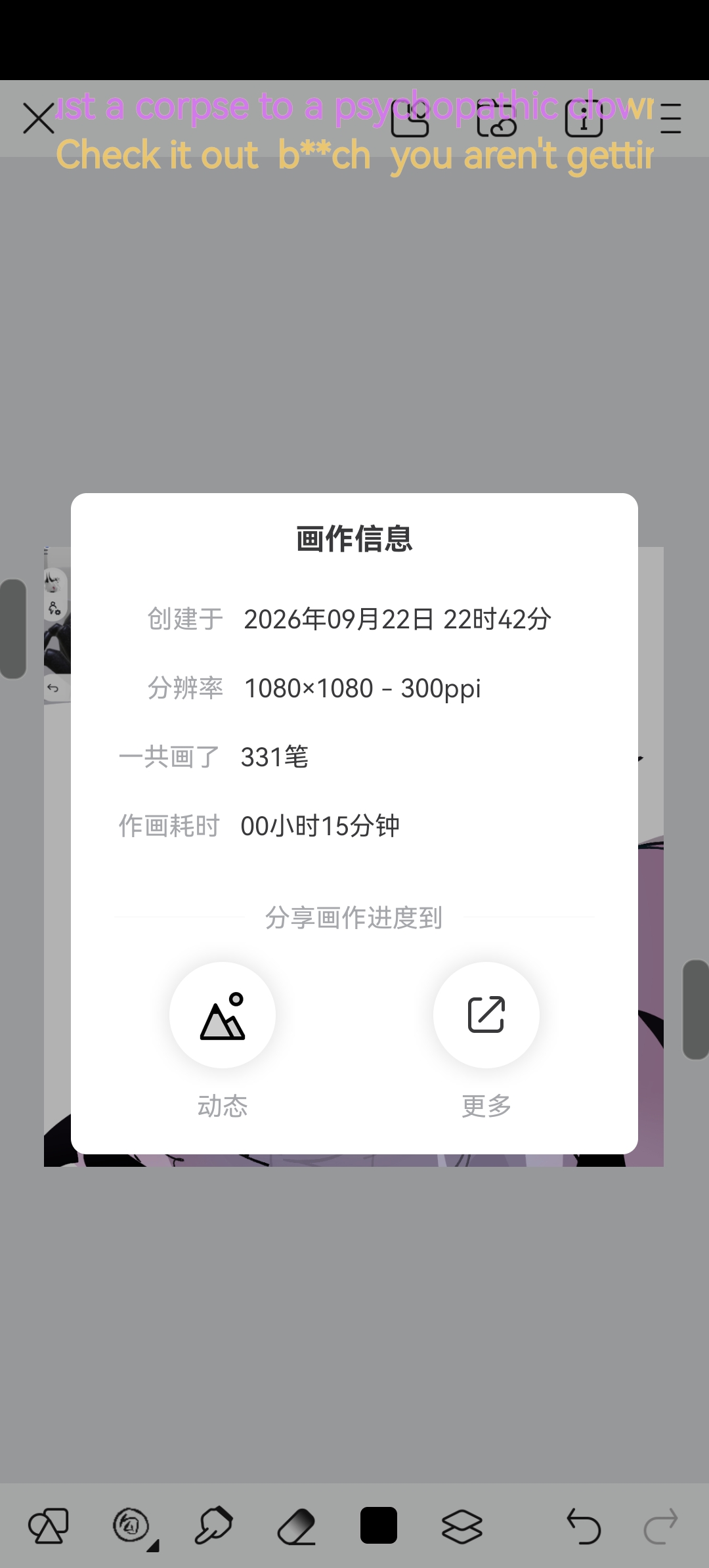Select the eraser tool
The image size is (709, 1568).
click(x=297, y=1525)
